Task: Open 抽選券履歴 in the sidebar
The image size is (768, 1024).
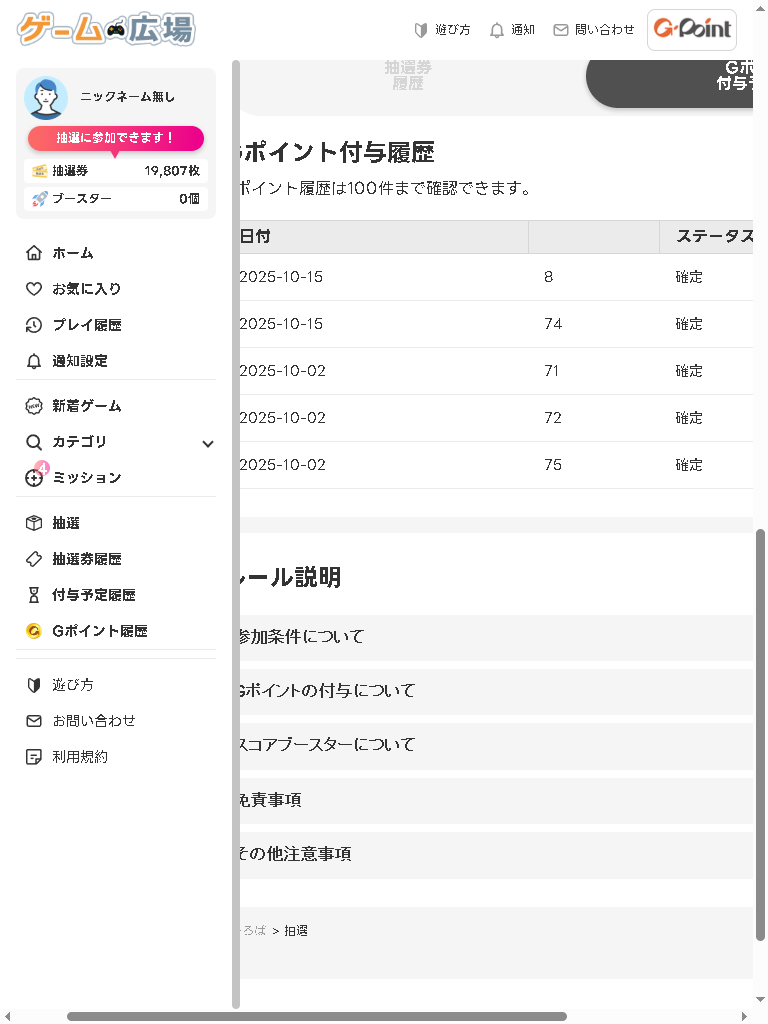Action: (86, 559)
